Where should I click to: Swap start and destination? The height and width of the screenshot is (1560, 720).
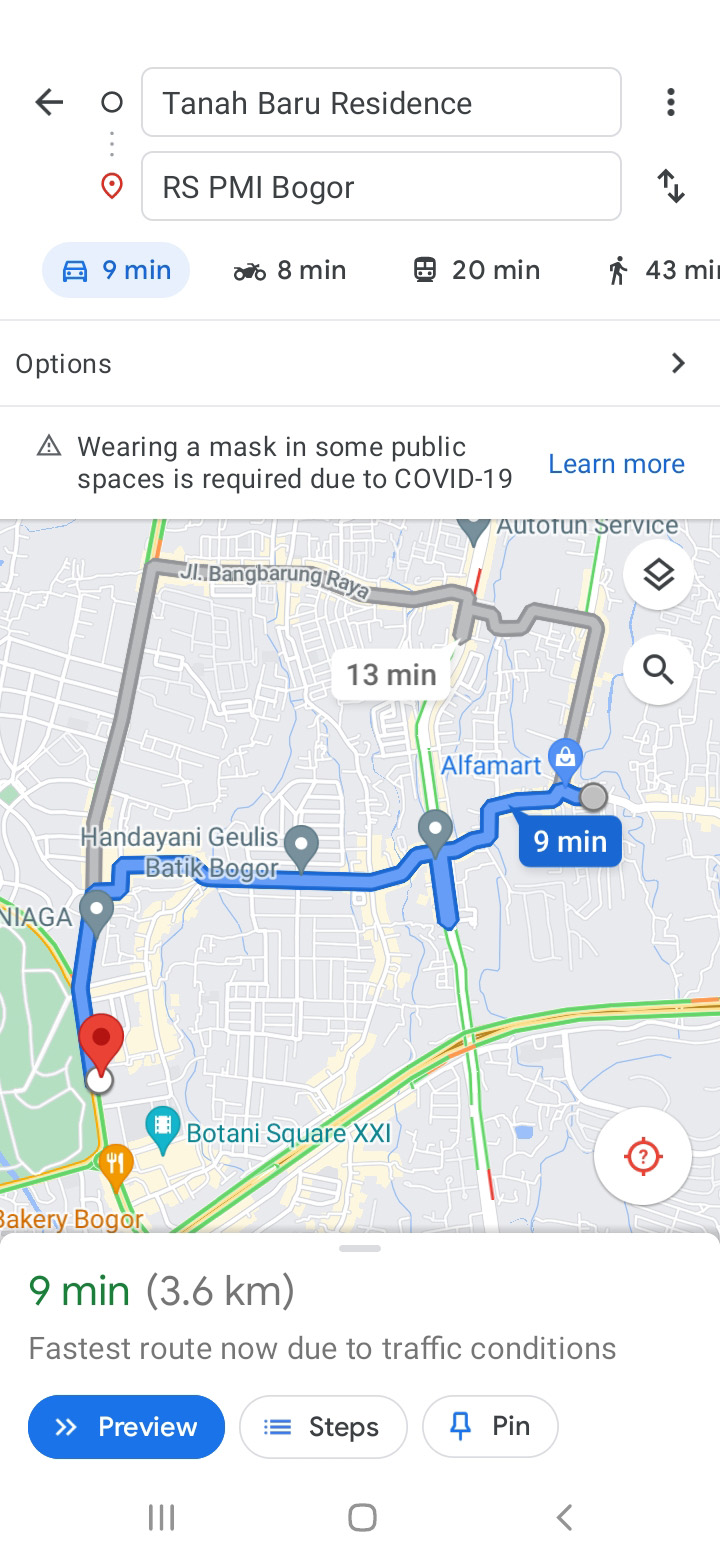[671, 186]
